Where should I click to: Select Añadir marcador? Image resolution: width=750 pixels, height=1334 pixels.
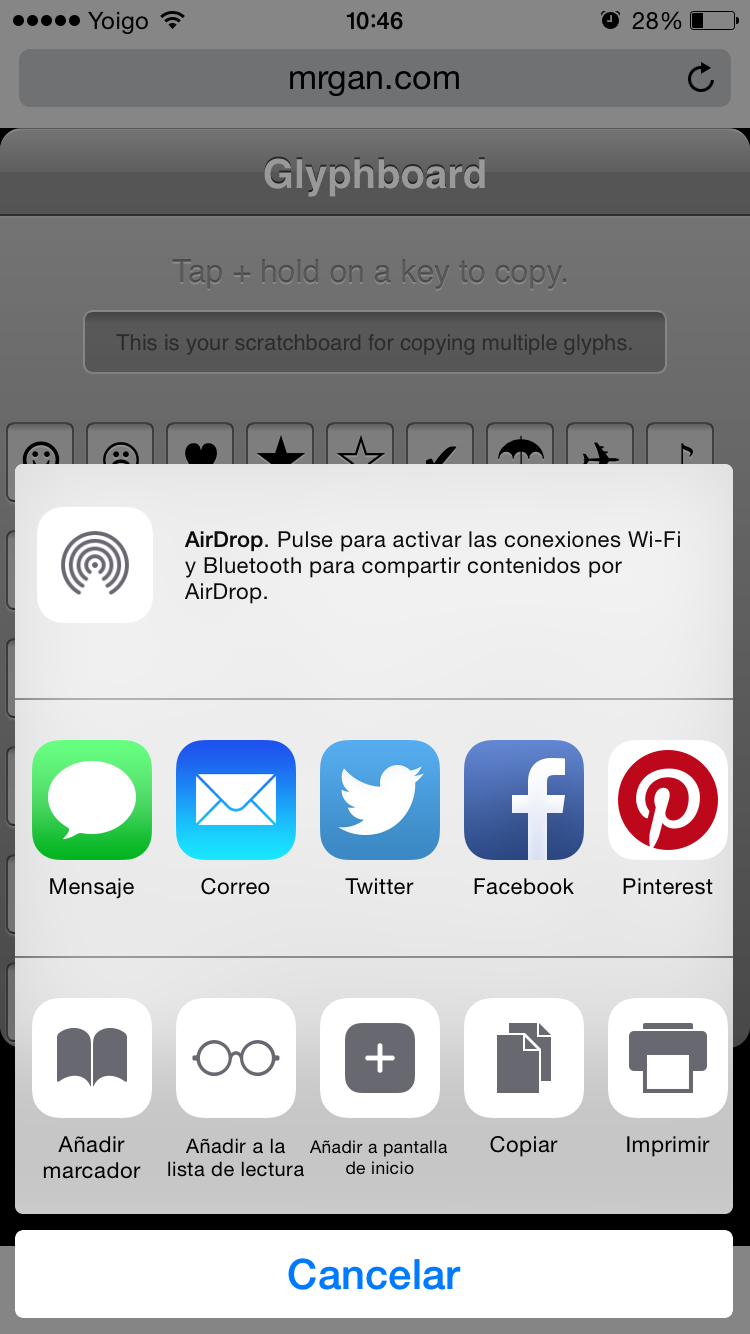tap(92, 1058)
